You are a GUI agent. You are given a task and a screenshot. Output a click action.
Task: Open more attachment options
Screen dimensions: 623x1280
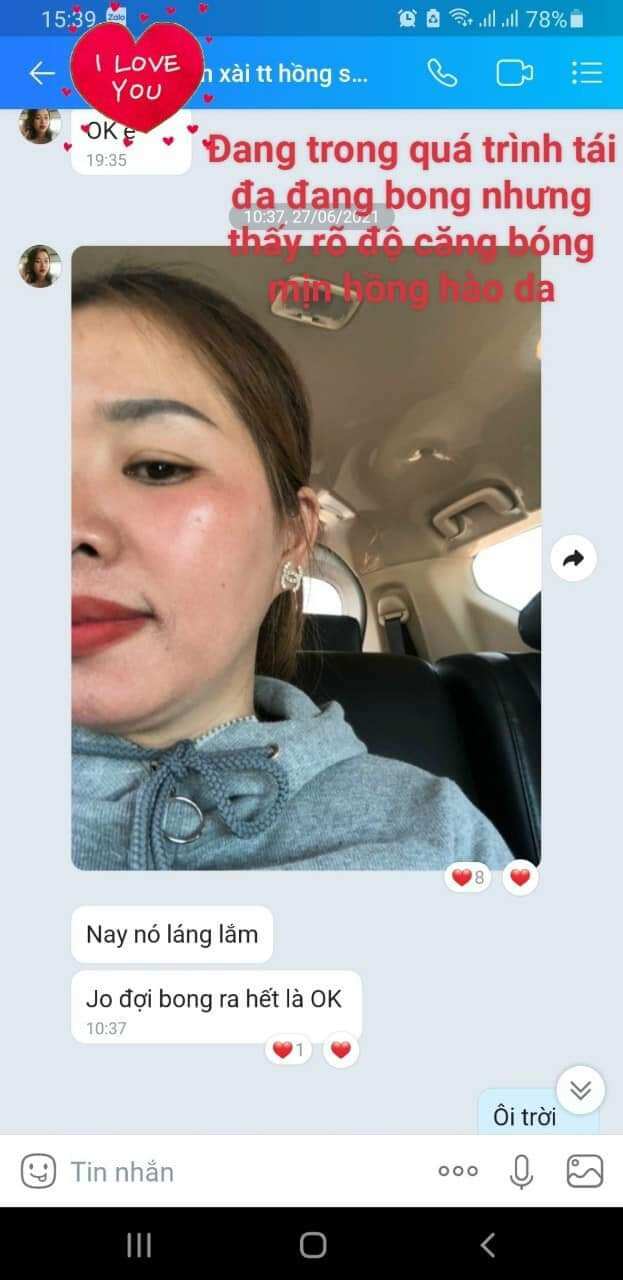458,1171
